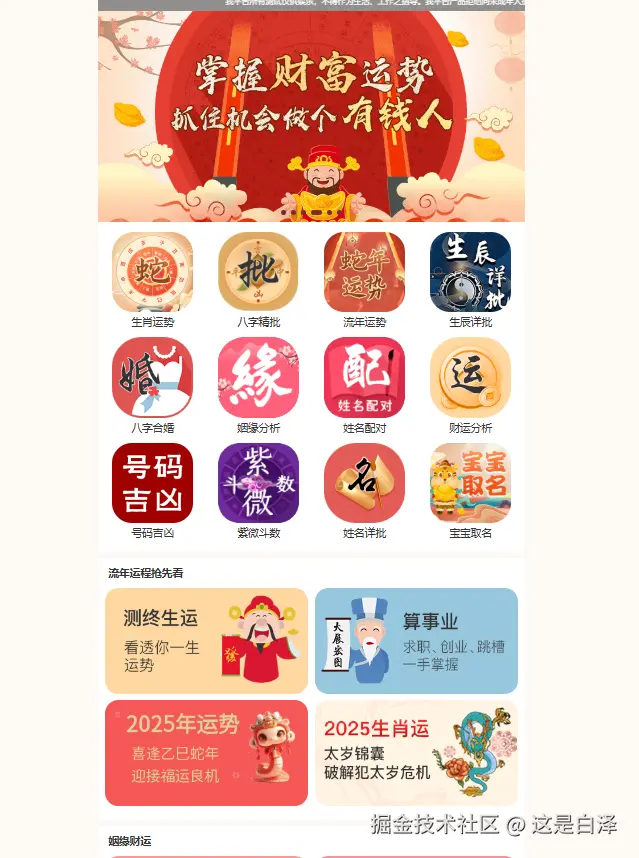
Task: Open 姓名详批 name reading
Action: click(364, 483)
